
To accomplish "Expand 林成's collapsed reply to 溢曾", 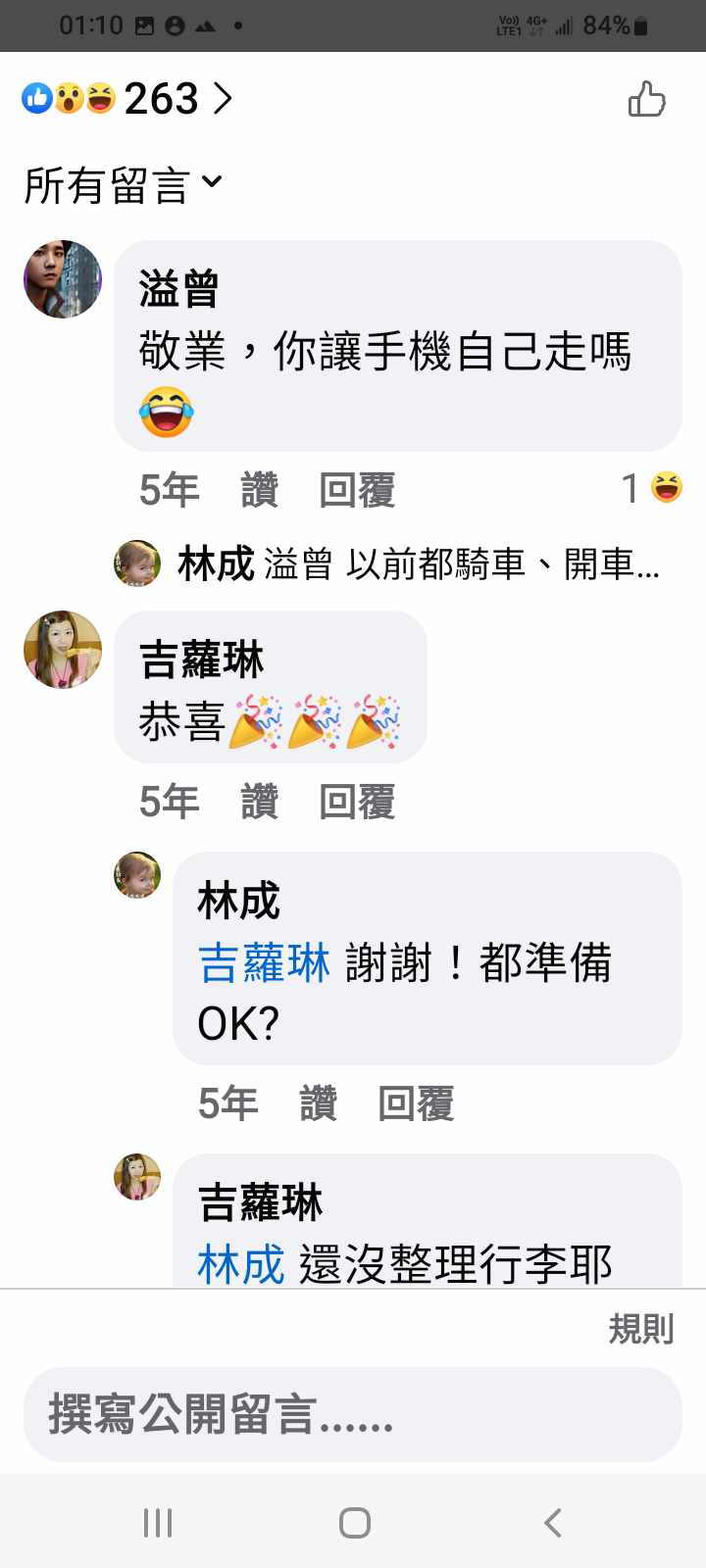I will coord(412,564).
